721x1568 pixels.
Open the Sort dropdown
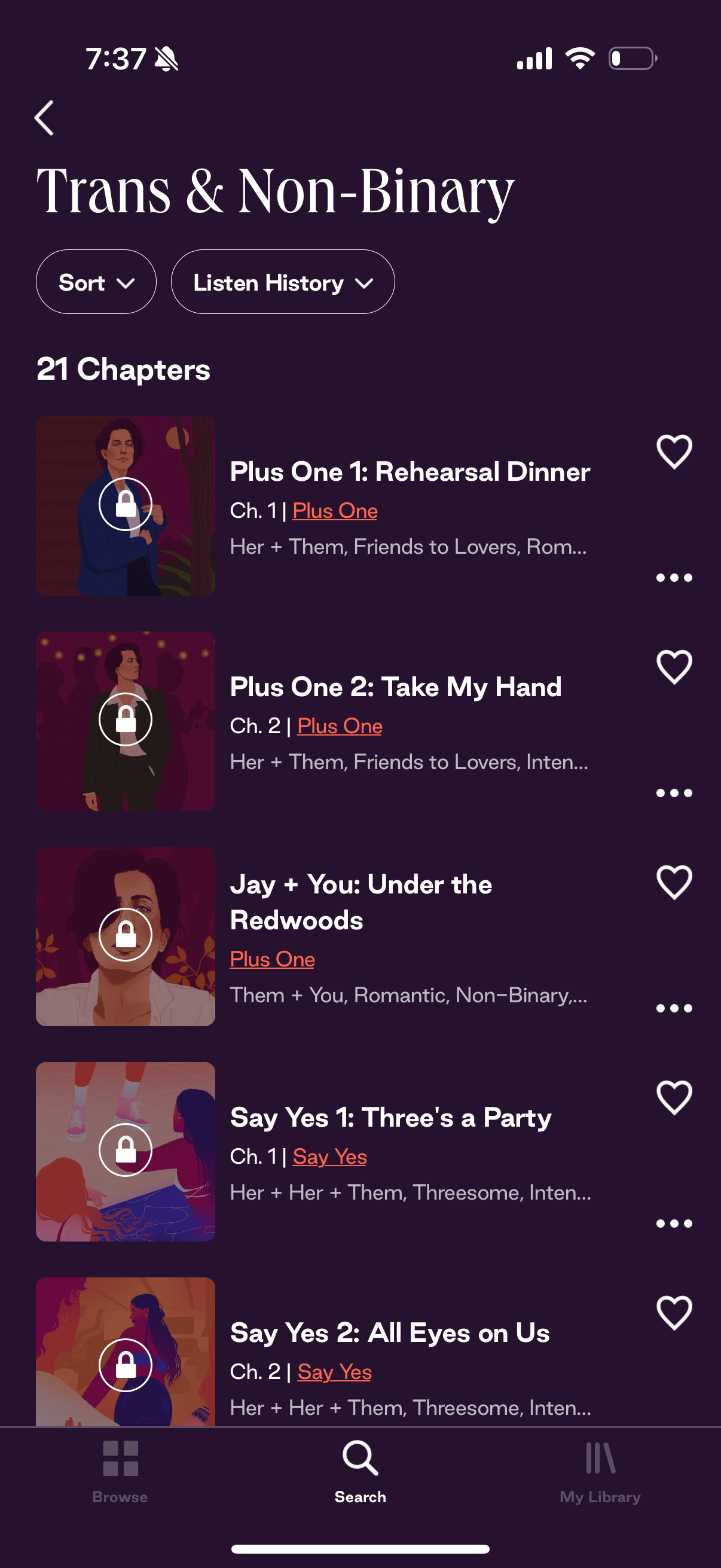[96, 282]
